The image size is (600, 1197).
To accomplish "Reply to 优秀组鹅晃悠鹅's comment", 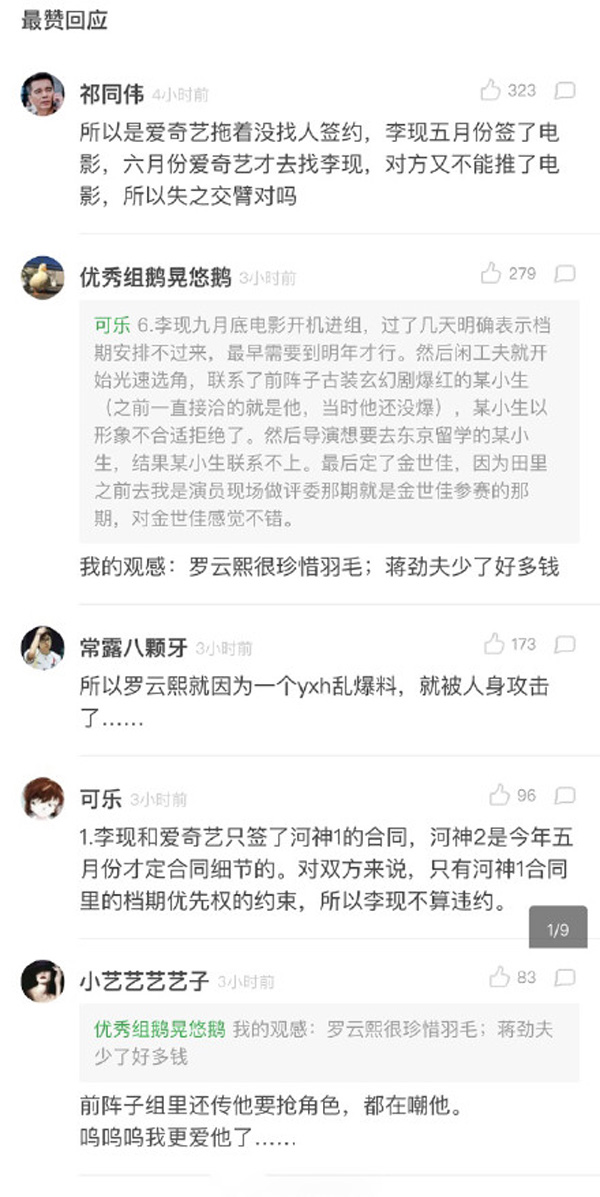I will tap(565, 273).
